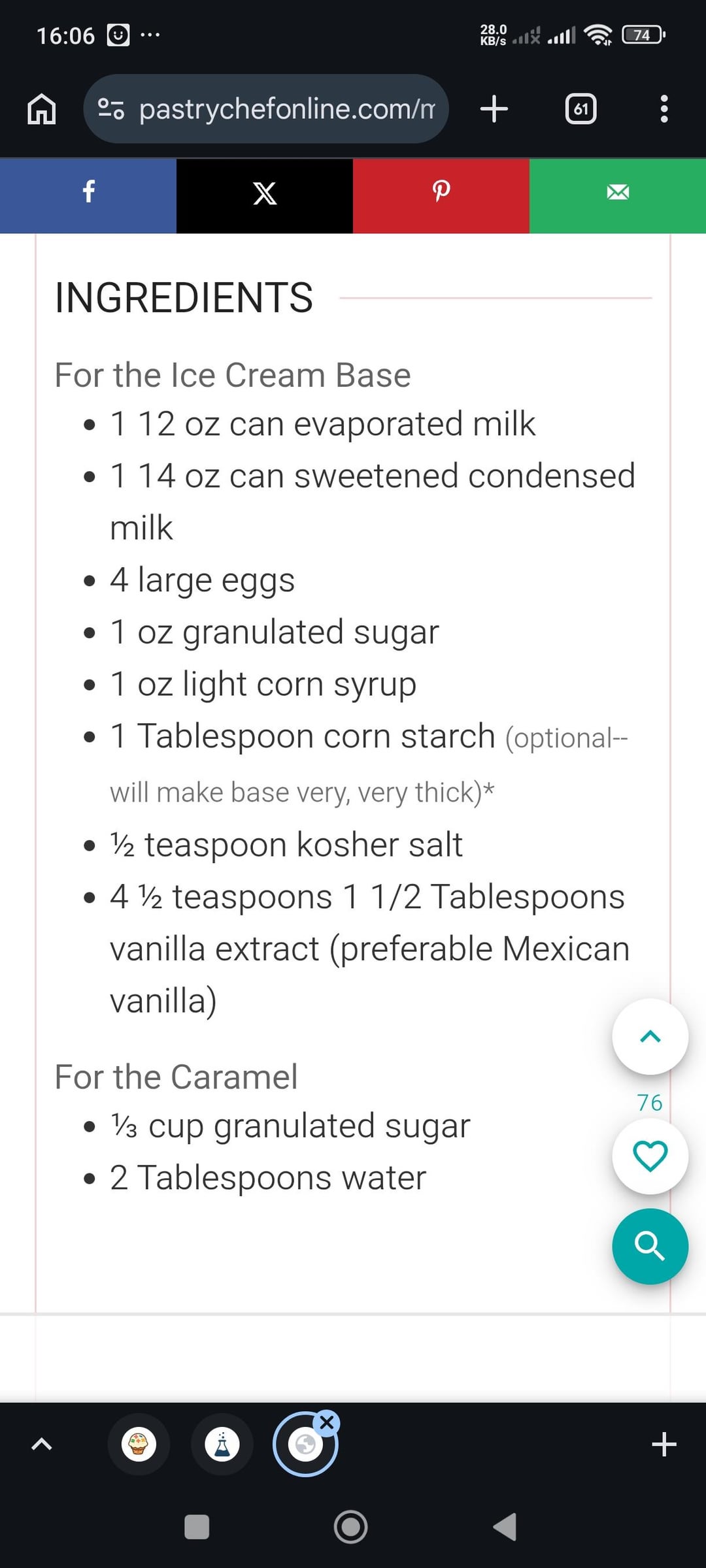Go to the browser home page
The image size is (706, 1568).
point(41,108)
